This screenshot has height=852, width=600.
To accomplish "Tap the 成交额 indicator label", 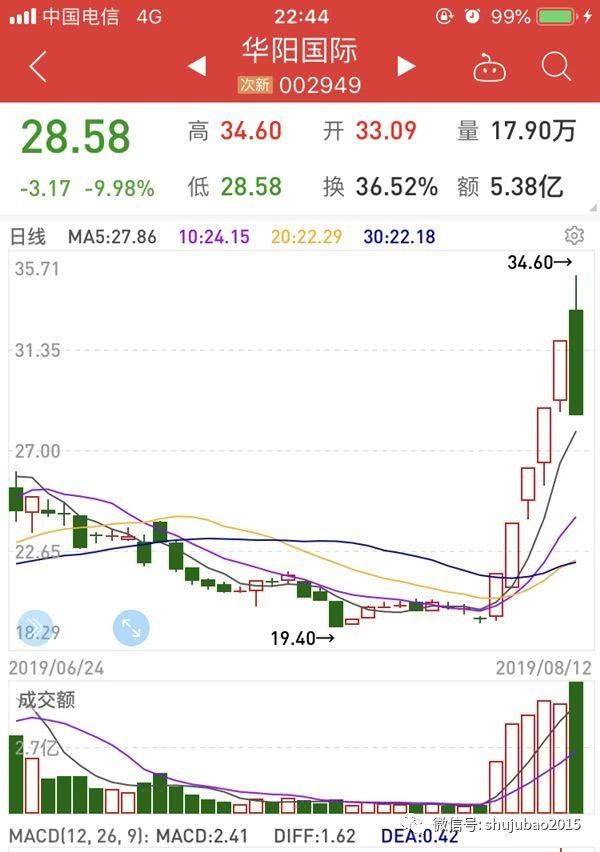I will coord(46,701).
